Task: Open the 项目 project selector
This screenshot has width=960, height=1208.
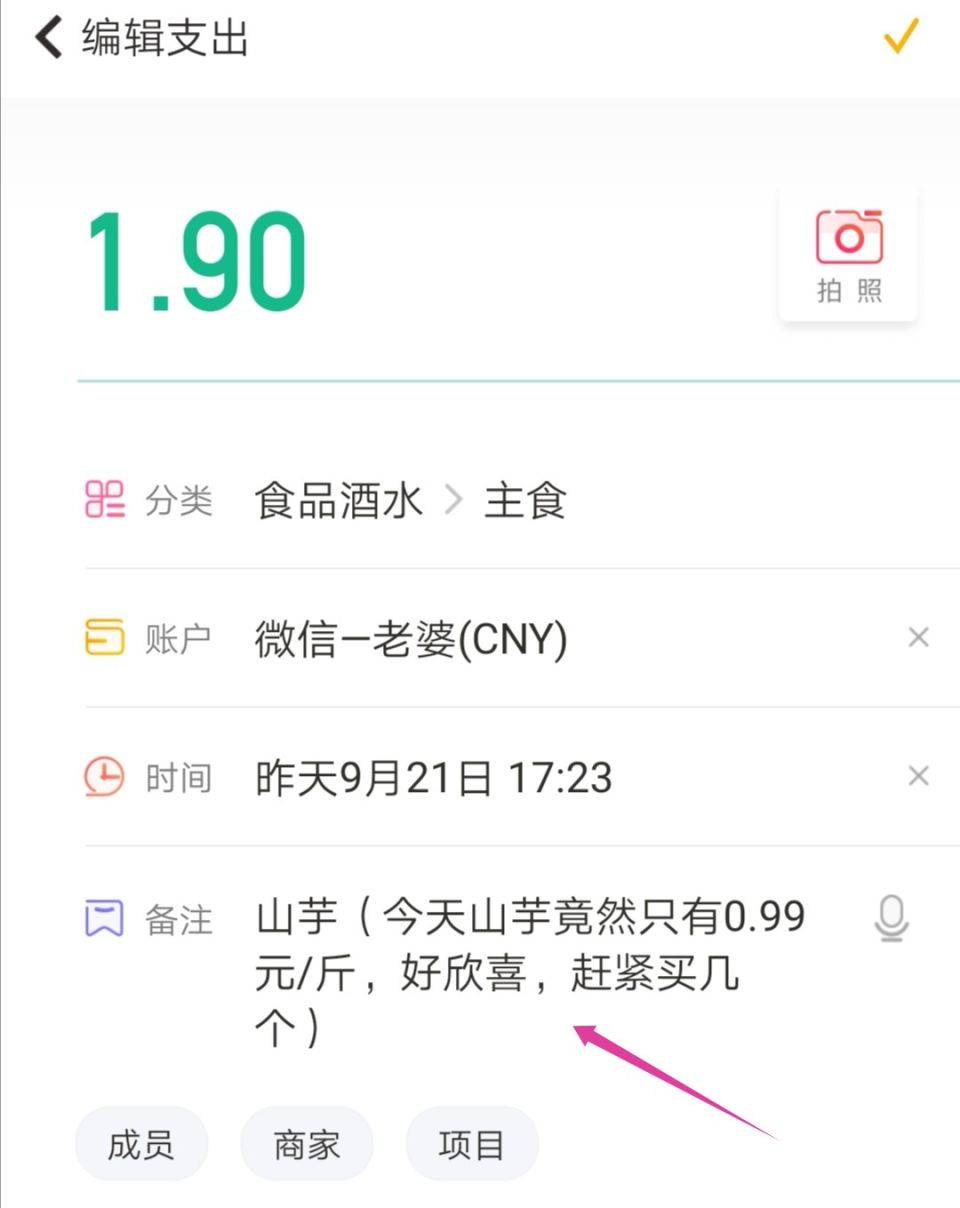Action: 471,1144
